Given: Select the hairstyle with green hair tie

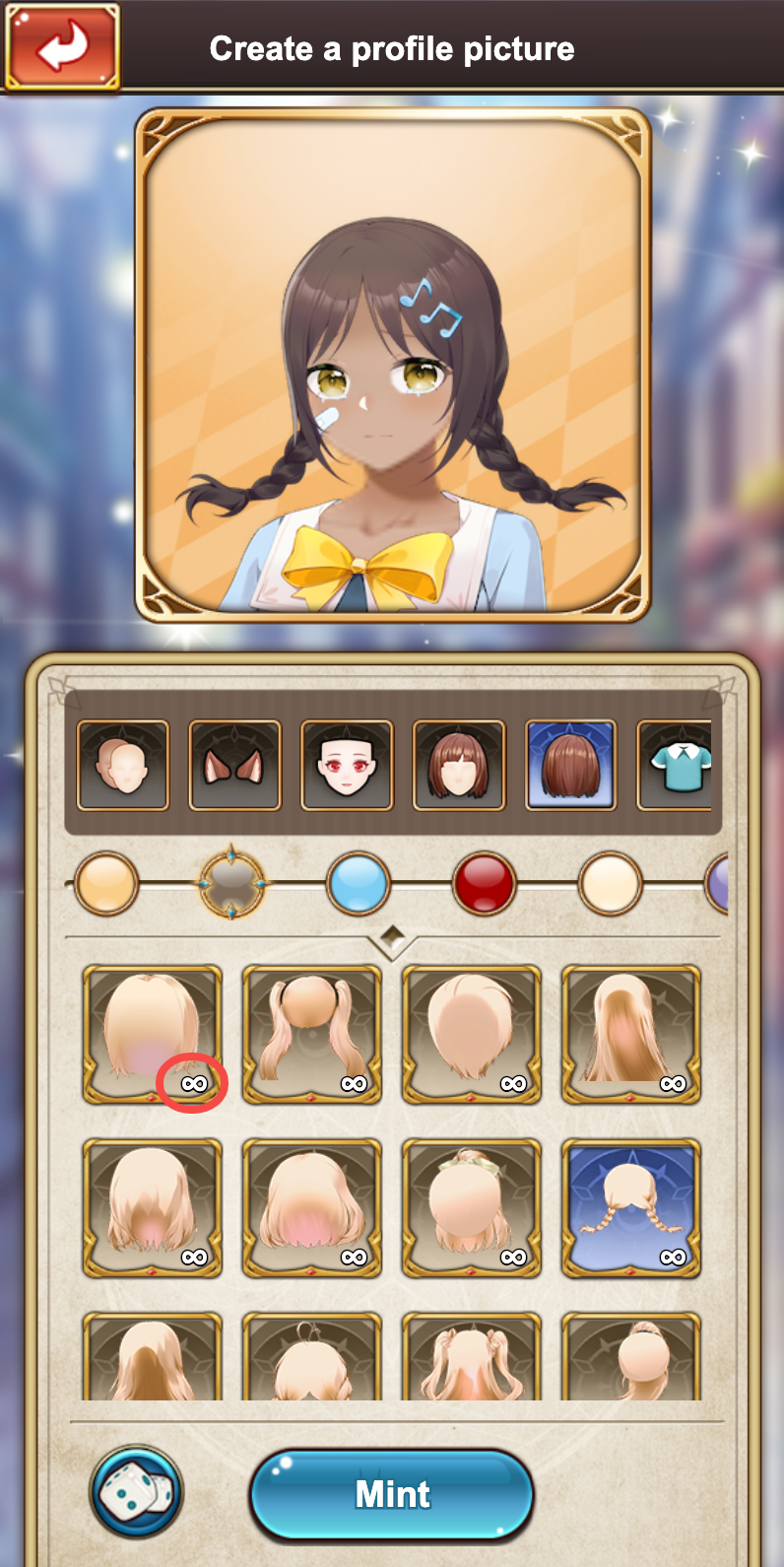Looking at the screenshot, I should point(471,1207).
